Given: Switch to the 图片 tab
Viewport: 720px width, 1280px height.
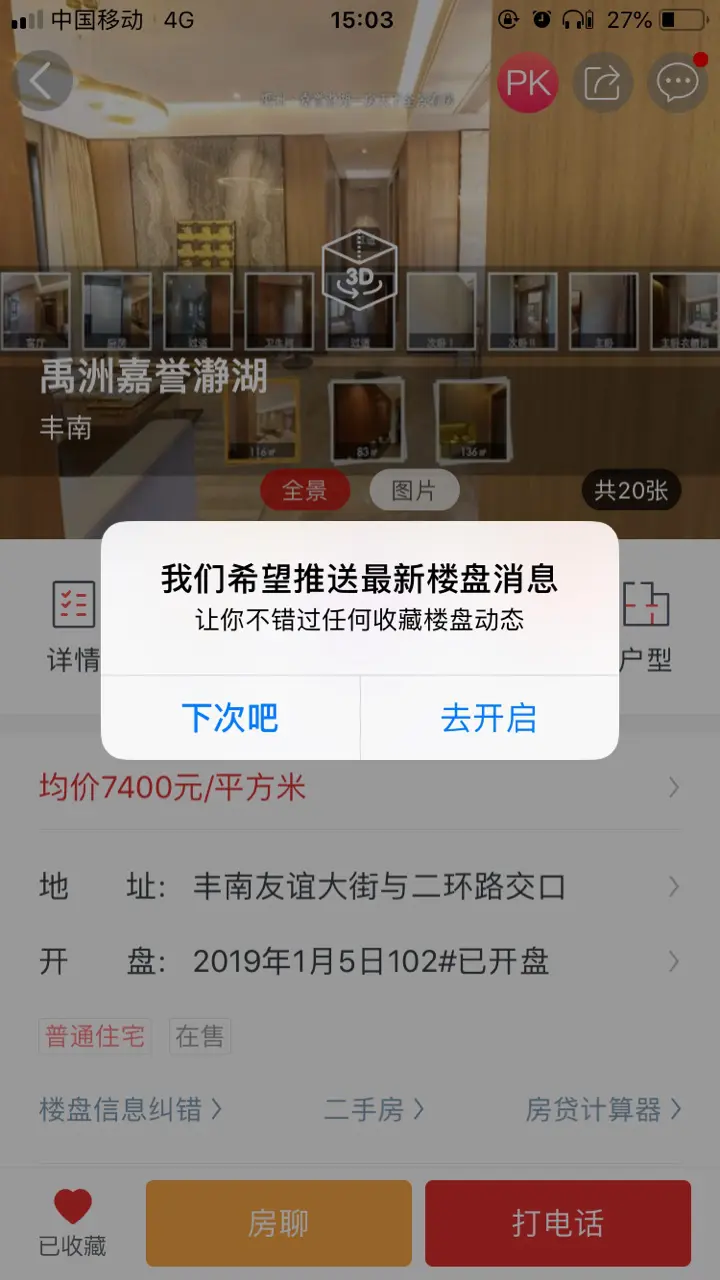Looking at the screenshot, I should point(414,491).
